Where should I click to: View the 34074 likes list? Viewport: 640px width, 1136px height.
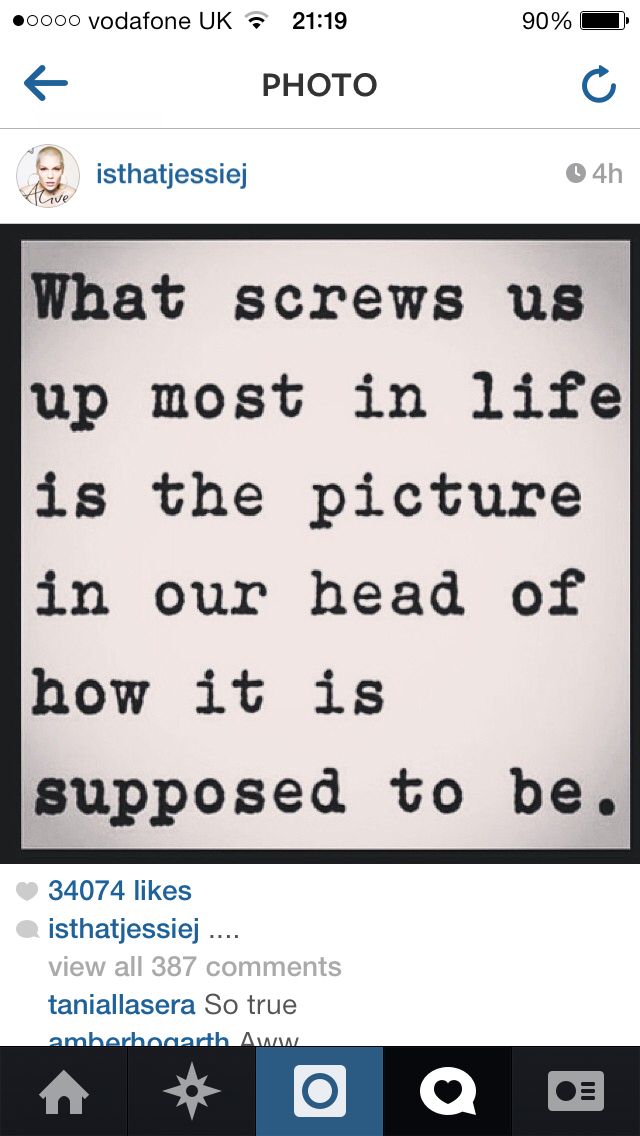click(x=119, y=890)
